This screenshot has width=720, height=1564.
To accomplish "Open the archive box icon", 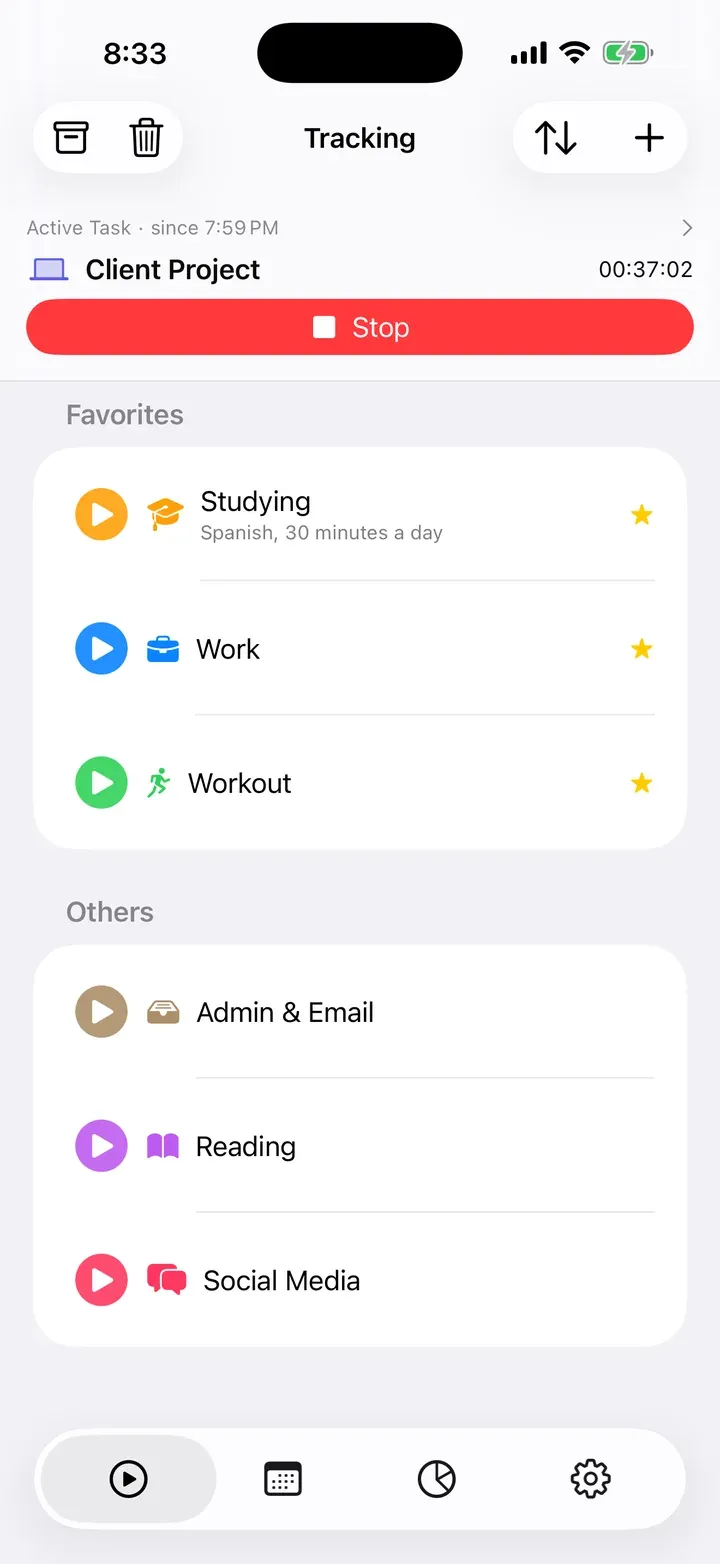I will [x=71, y=138].
